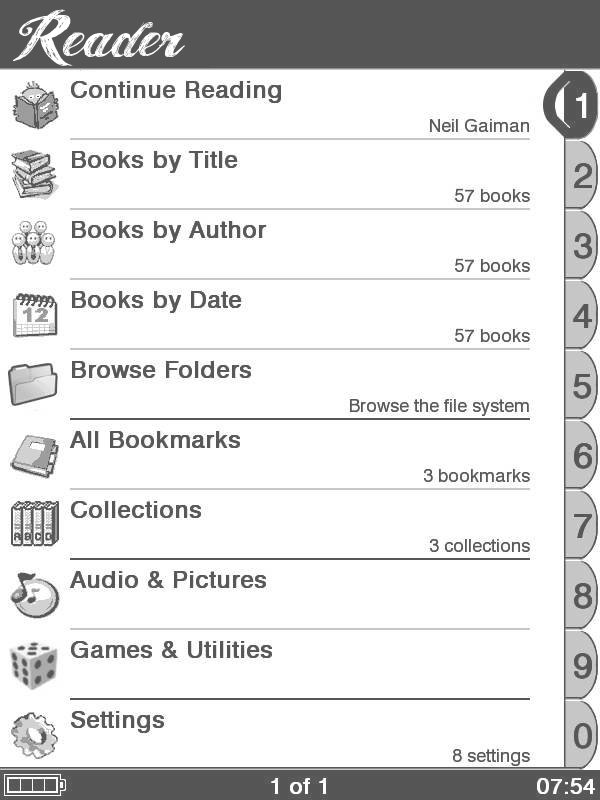The image size is (600, 800).
Task: Browse Books by Author
Action: pyautogui.click(x=270, y=245)
